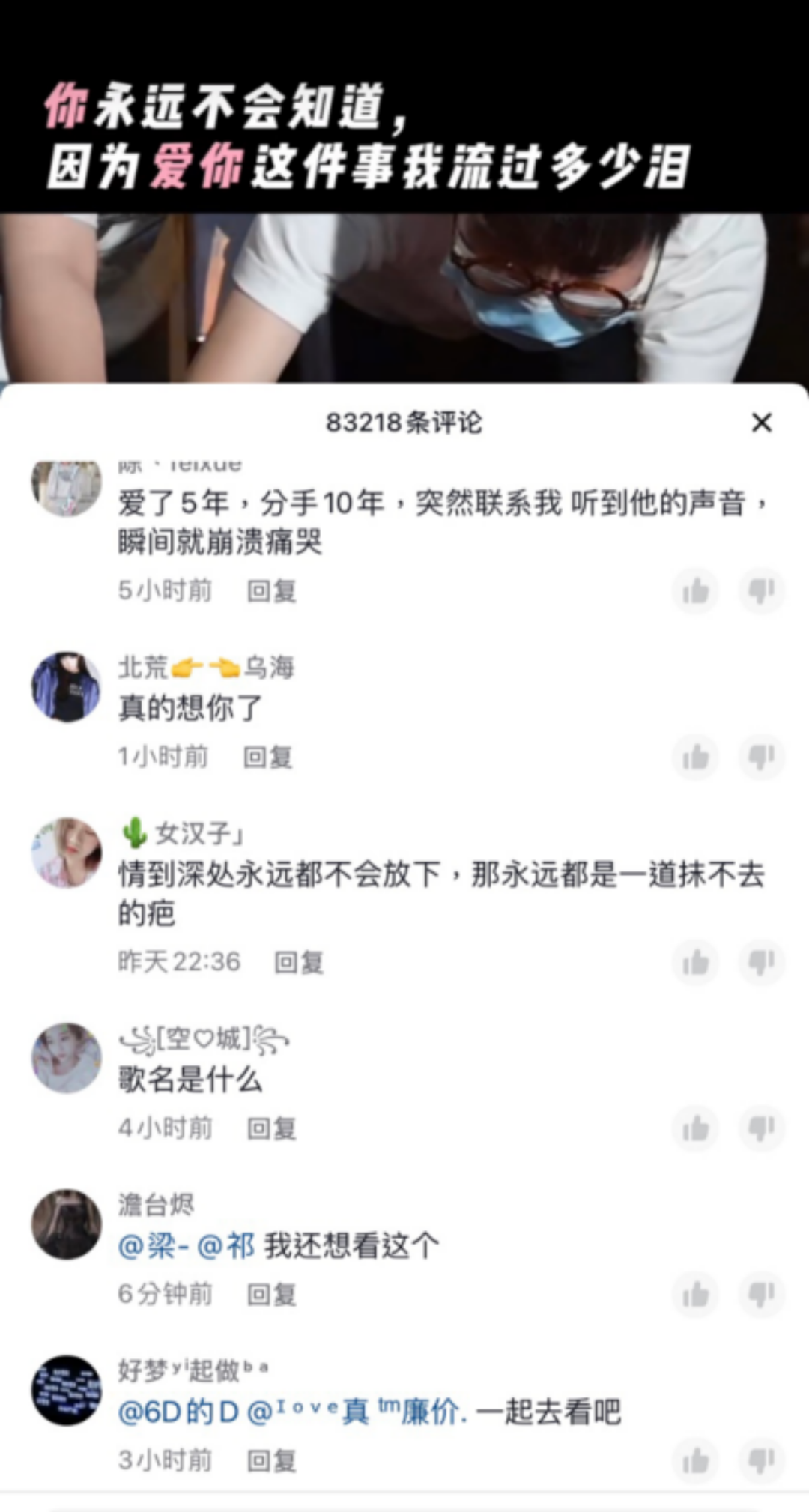Reply to the comment '真的想你了'
The image size is (809, 1512).
(267, 757)
